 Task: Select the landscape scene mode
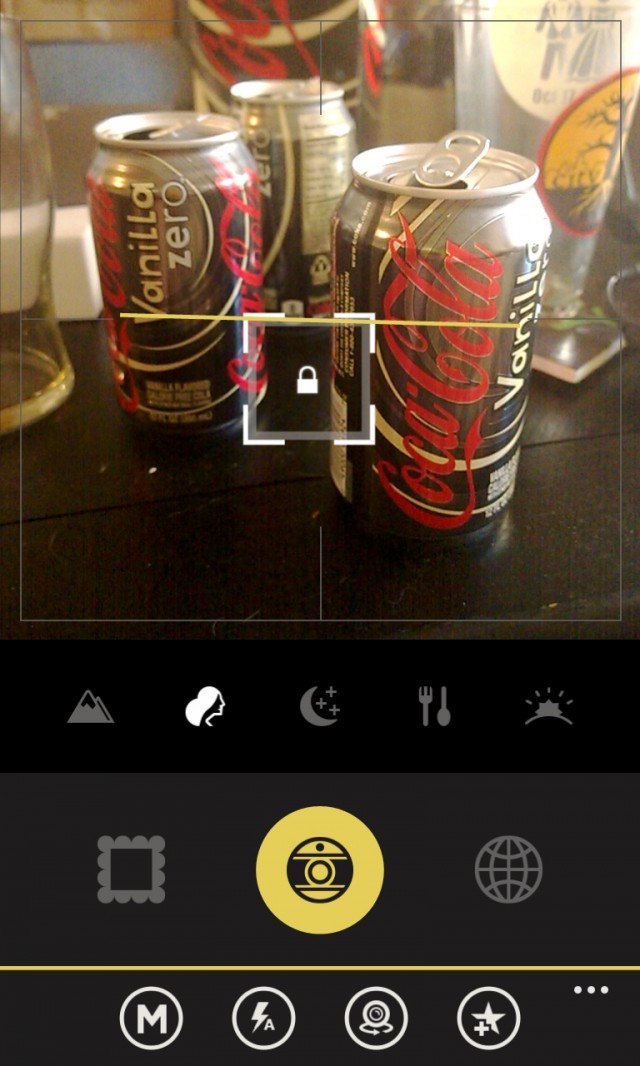coord(90,706)
